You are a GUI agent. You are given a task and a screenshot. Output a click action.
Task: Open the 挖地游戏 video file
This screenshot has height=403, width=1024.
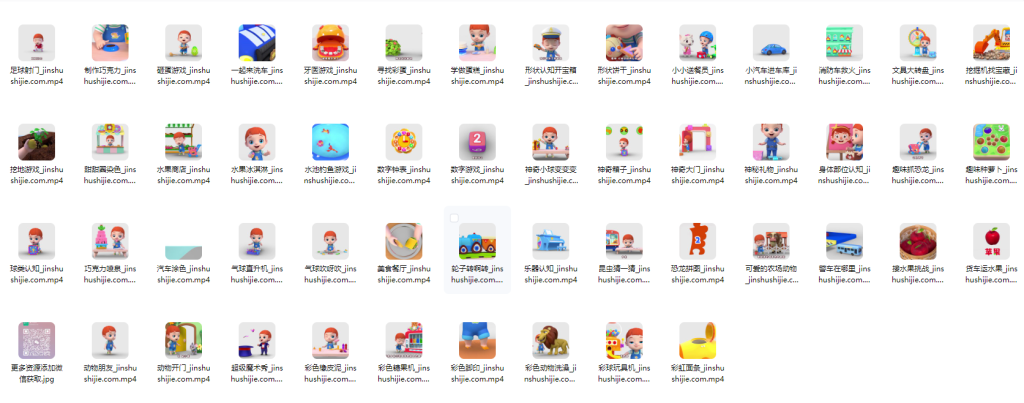tap(37, 143)
